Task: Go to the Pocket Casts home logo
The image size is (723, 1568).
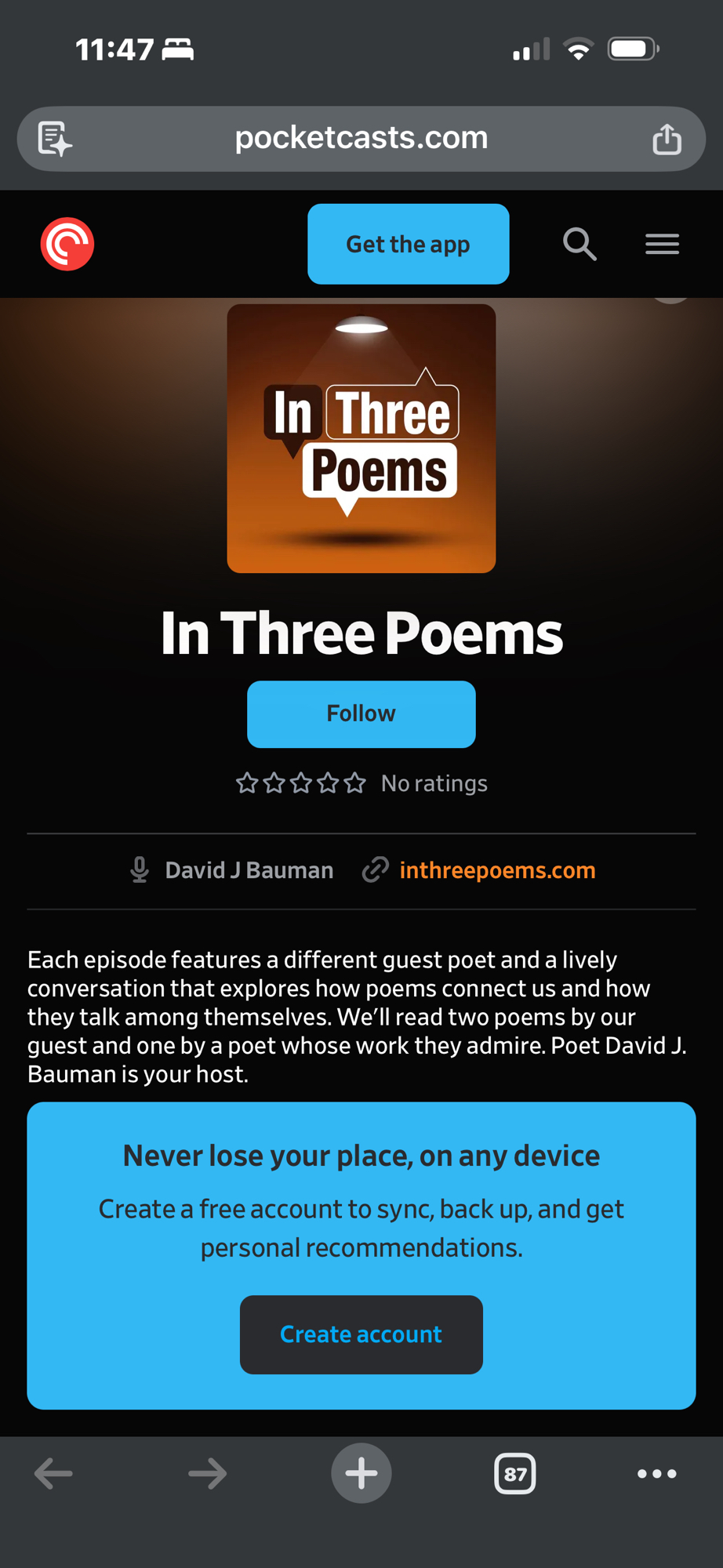Action: coord(67,244)
